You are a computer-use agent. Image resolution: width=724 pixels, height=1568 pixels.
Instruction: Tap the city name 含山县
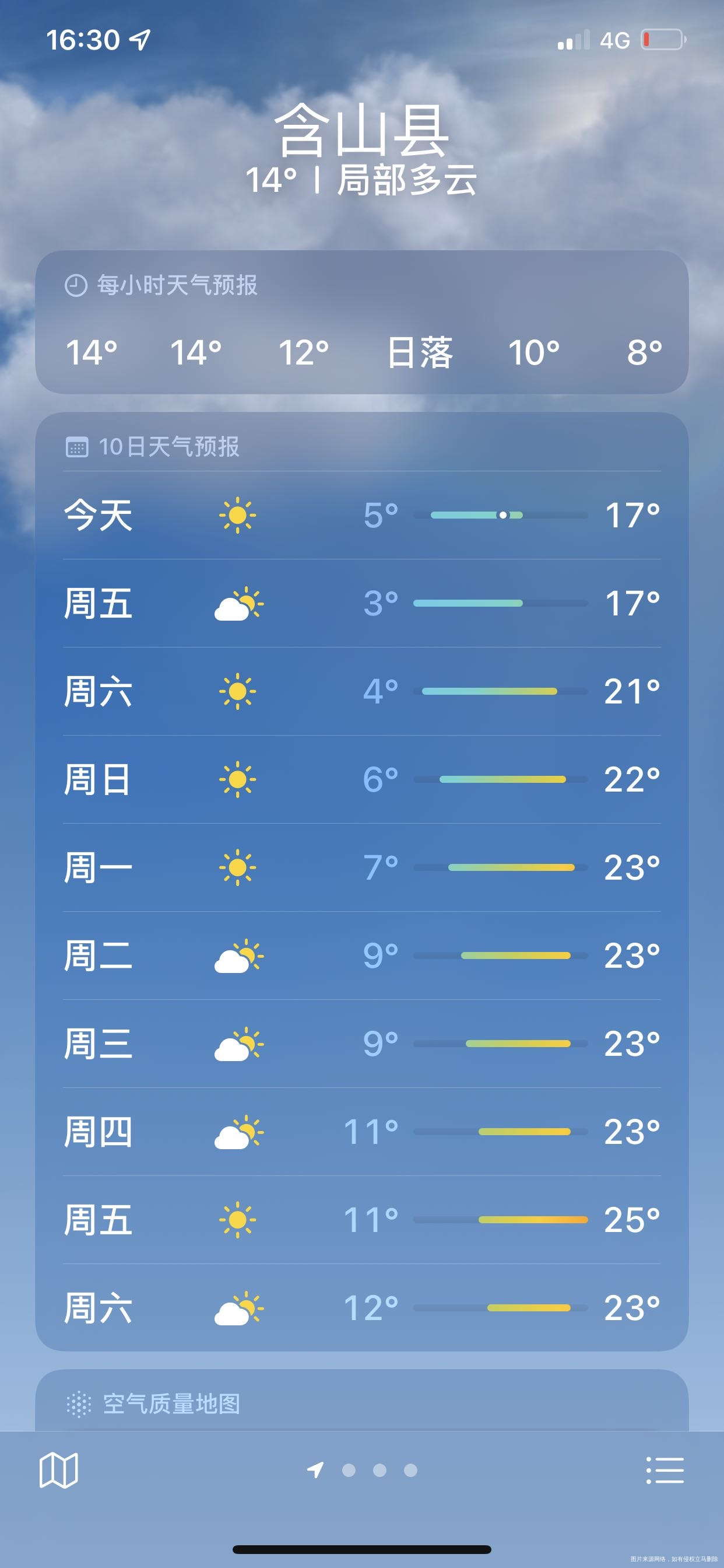coord(362,135)
